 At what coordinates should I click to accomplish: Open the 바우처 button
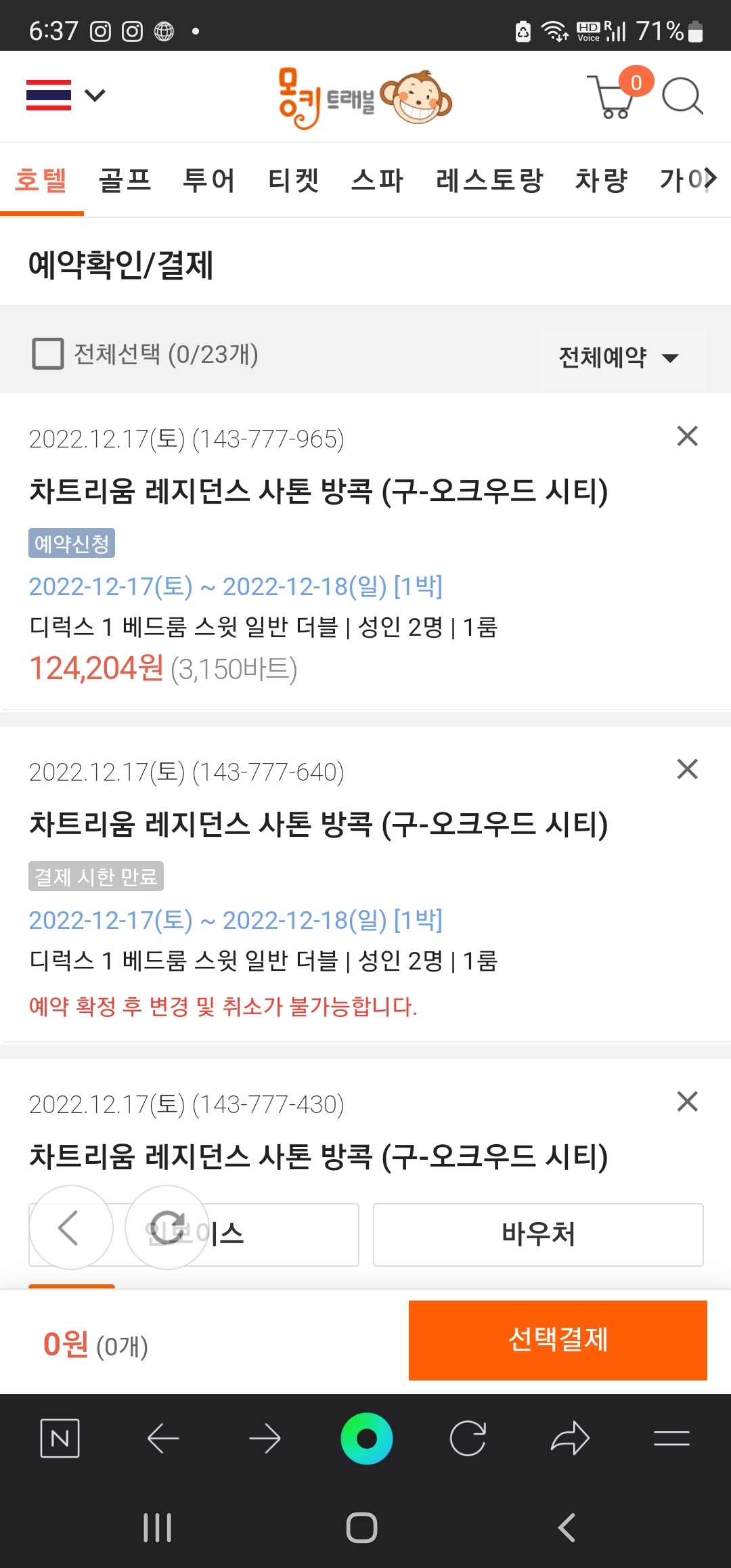(538, 1234)
